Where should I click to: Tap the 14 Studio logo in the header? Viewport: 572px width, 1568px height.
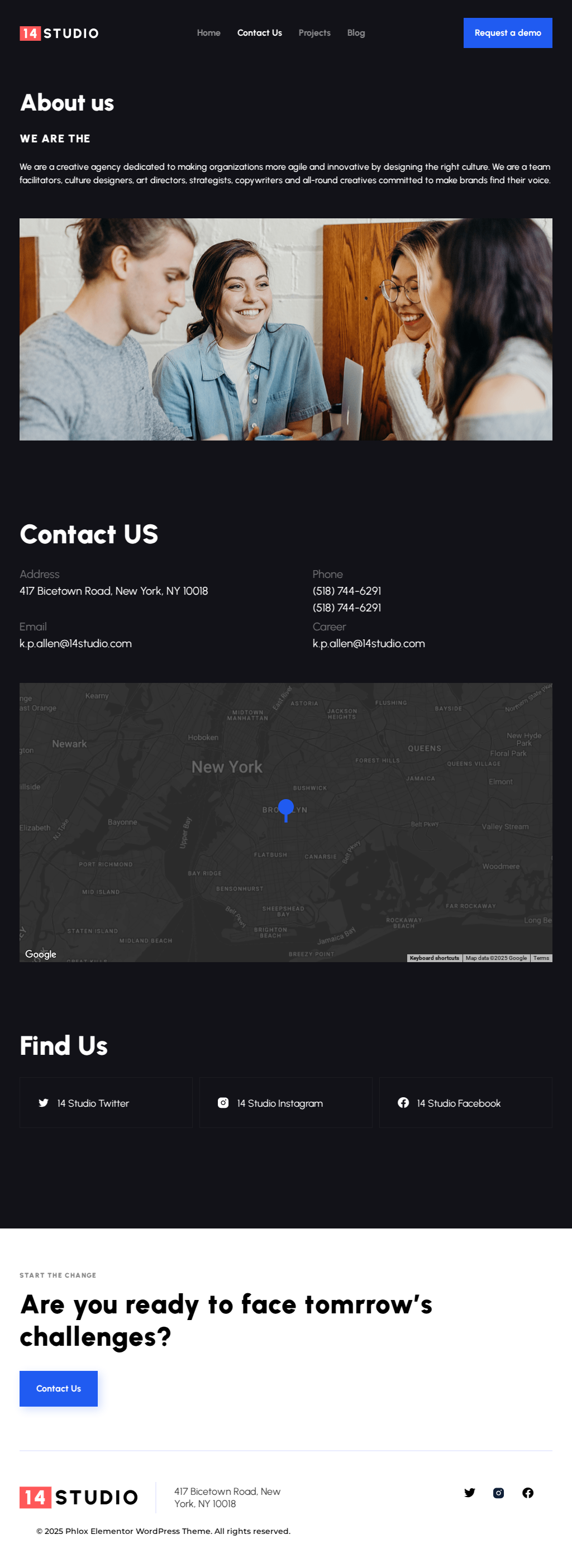[59, 33]
